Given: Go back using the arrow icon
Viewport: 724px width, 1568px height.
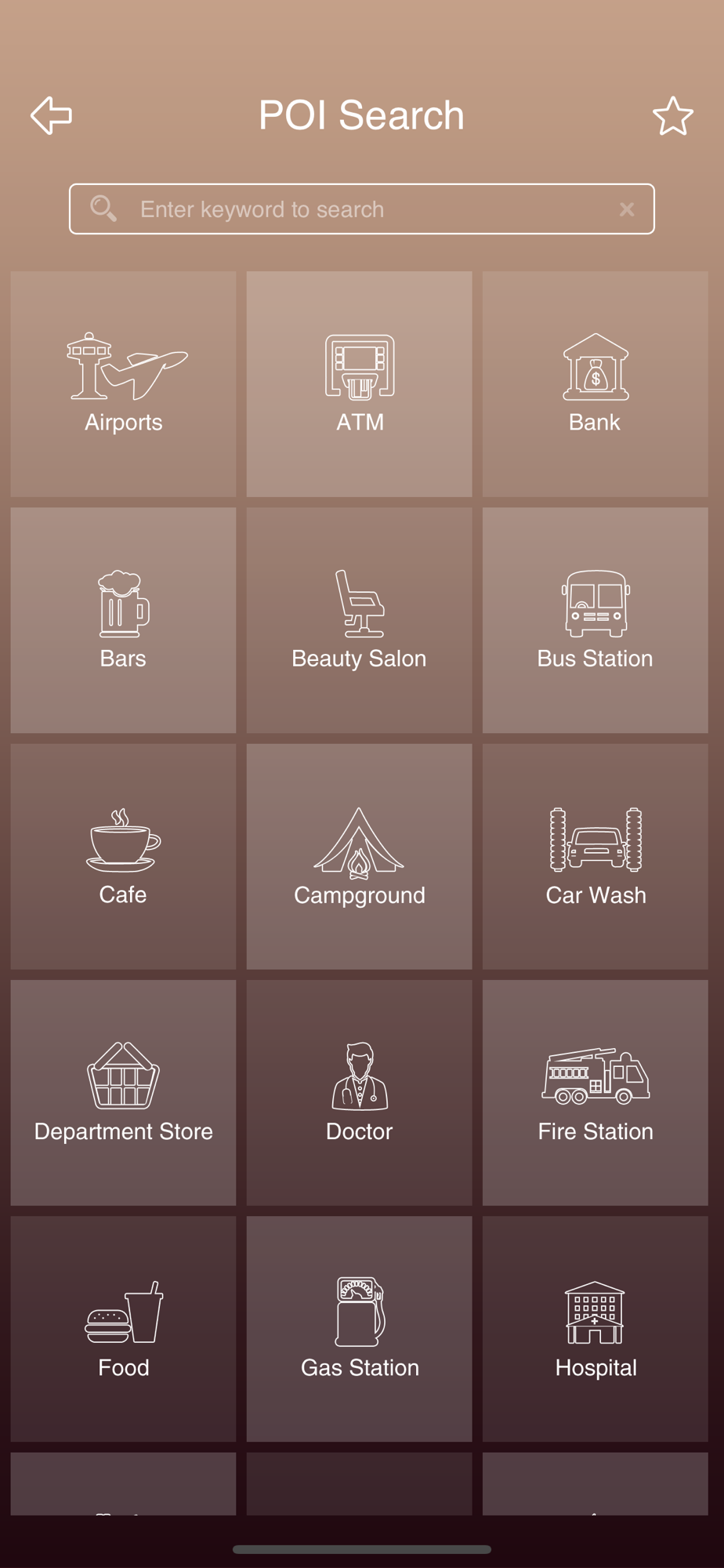Looking at the screenshot, I should click(x=52, y=115).
